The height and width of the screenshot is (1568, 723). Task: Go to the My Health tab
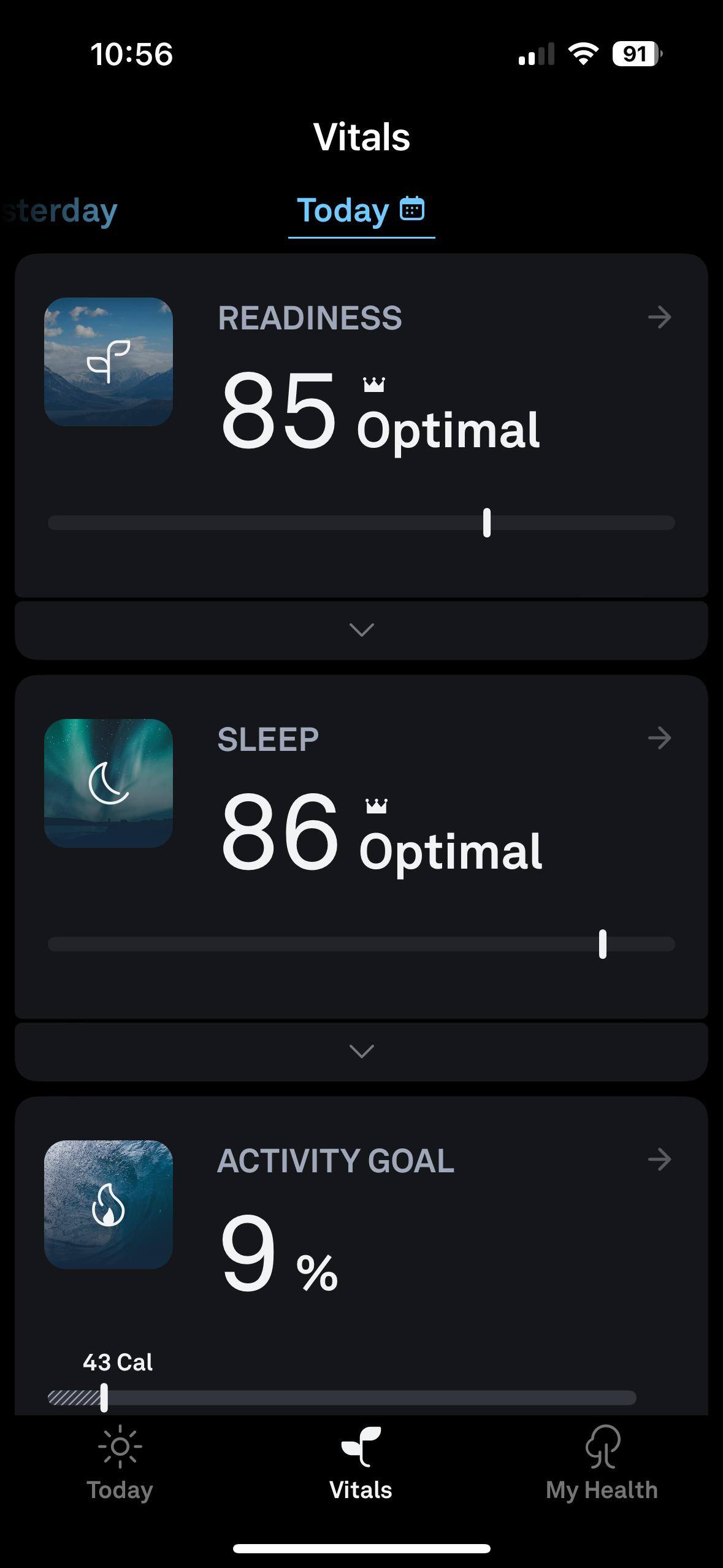point(602,1463)
